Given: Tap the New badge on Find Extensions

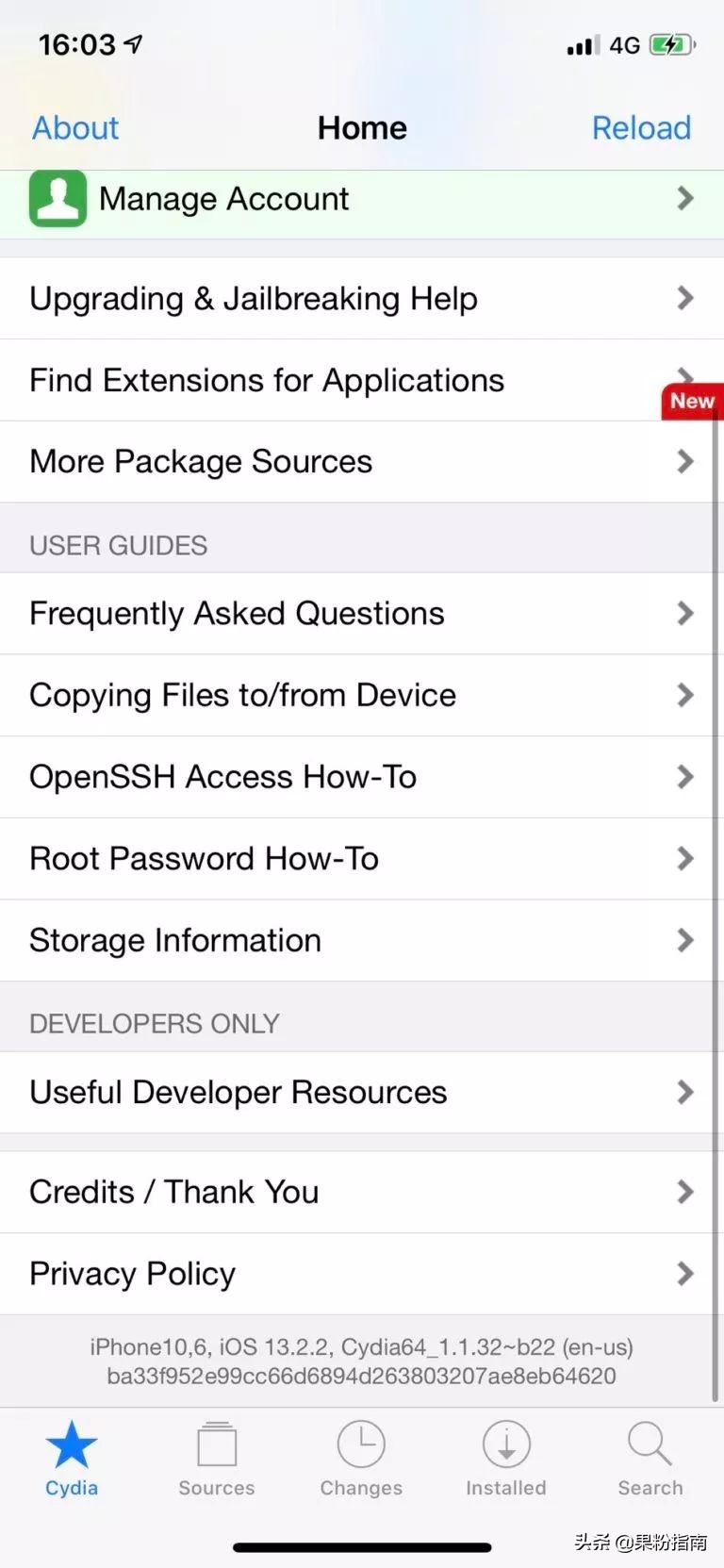Looking at the screenshot, I should (x=691, y=401).
